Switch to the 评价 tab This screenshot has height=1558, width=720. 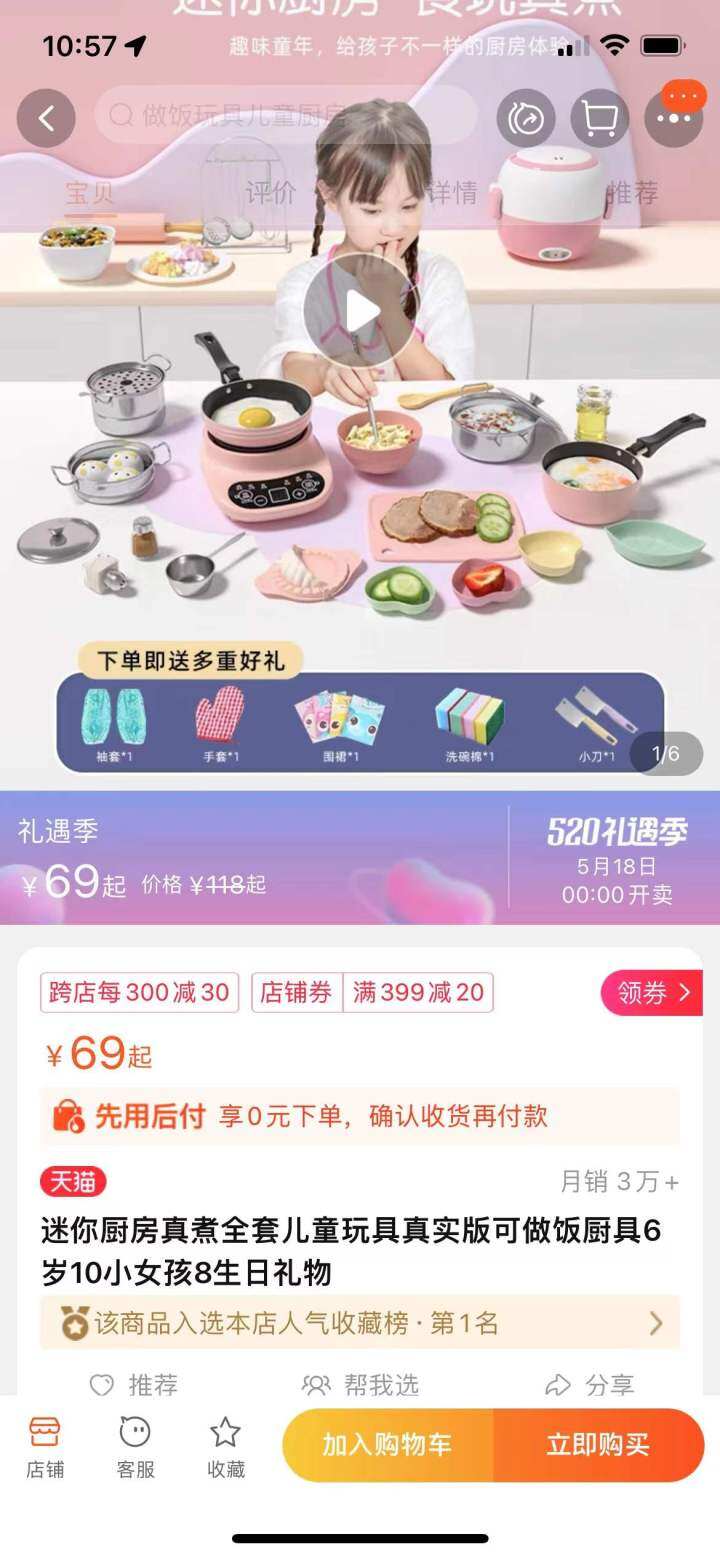coord(271,192)
